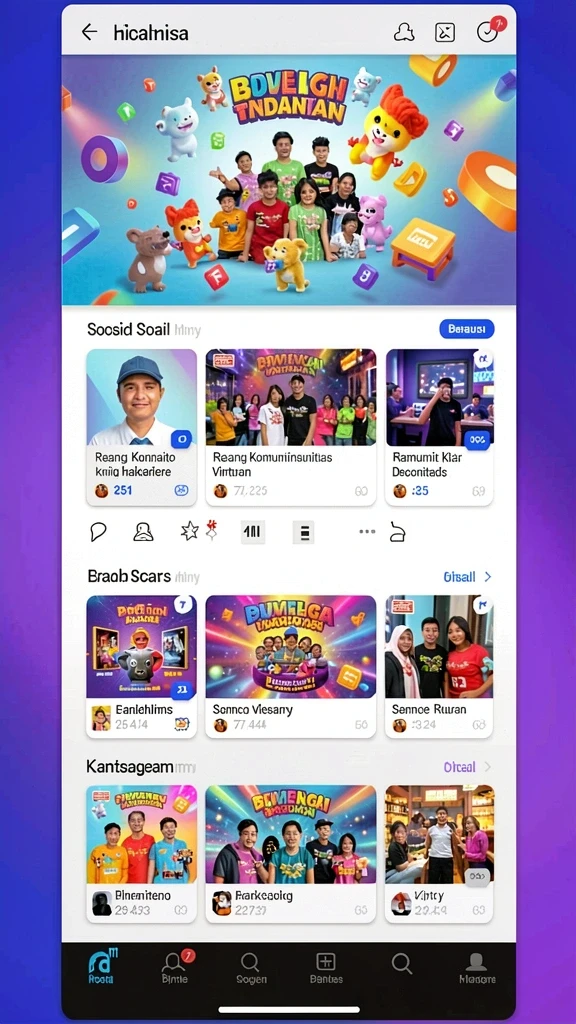Image resolution: width=576 pixels, height=1024 pixels.
Task: Open the three-dot more icon
Action: pos(367,532)
